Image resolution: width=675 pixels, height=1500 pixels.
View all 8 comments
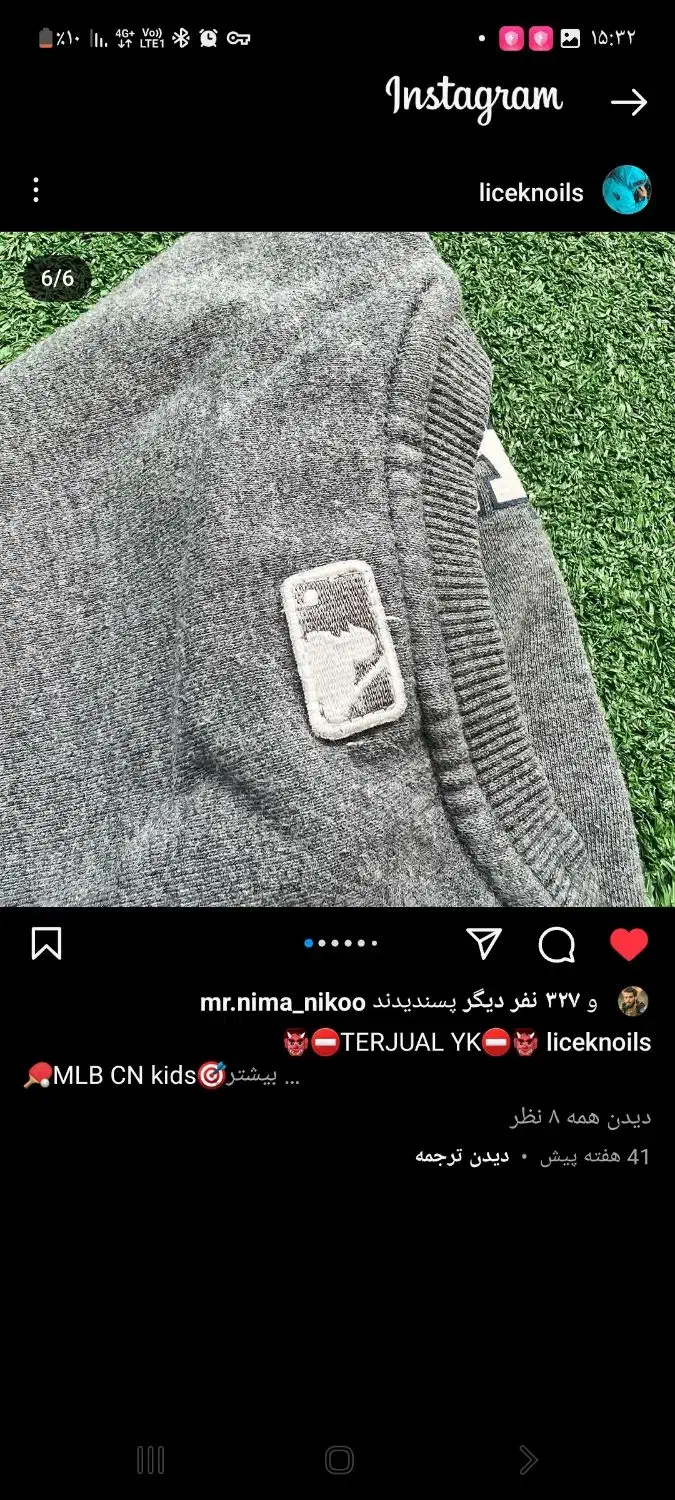579,1117
